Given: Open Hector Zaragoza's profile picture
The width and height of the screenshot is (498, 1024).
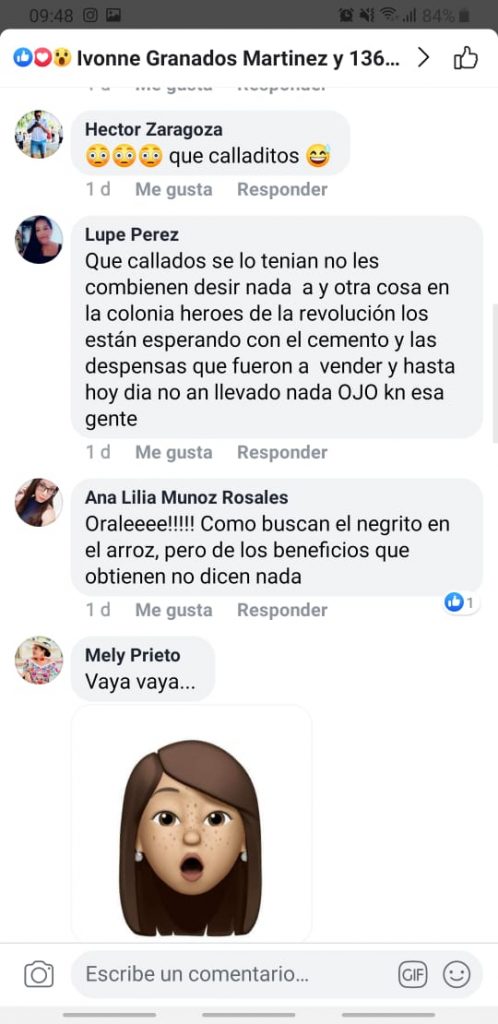Looking at the screenshot, I should pos(39,134).
